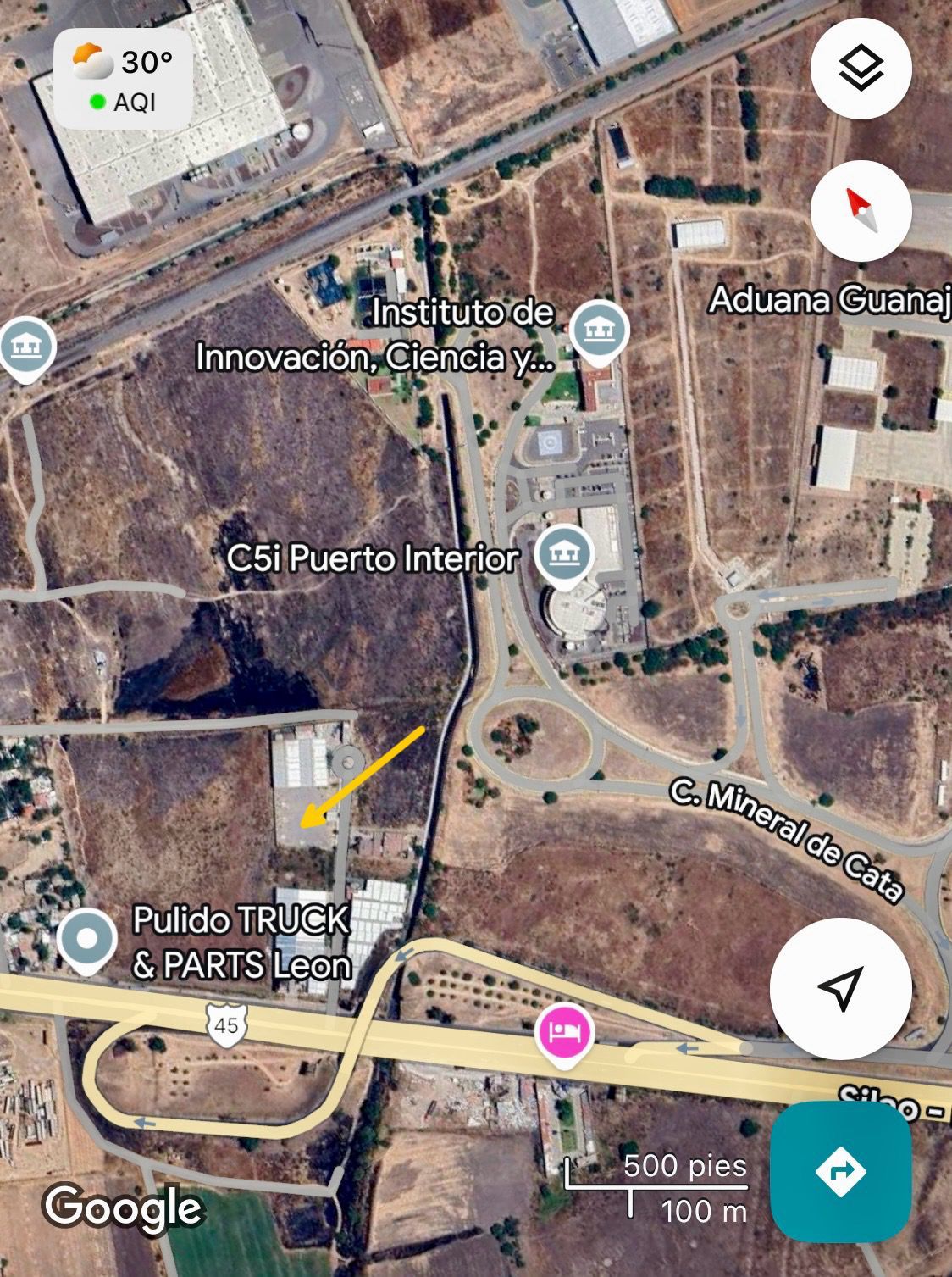Start directions with the teal arrow button
The width and height of the screenshot is (952, 1277).
point(840,1172)
